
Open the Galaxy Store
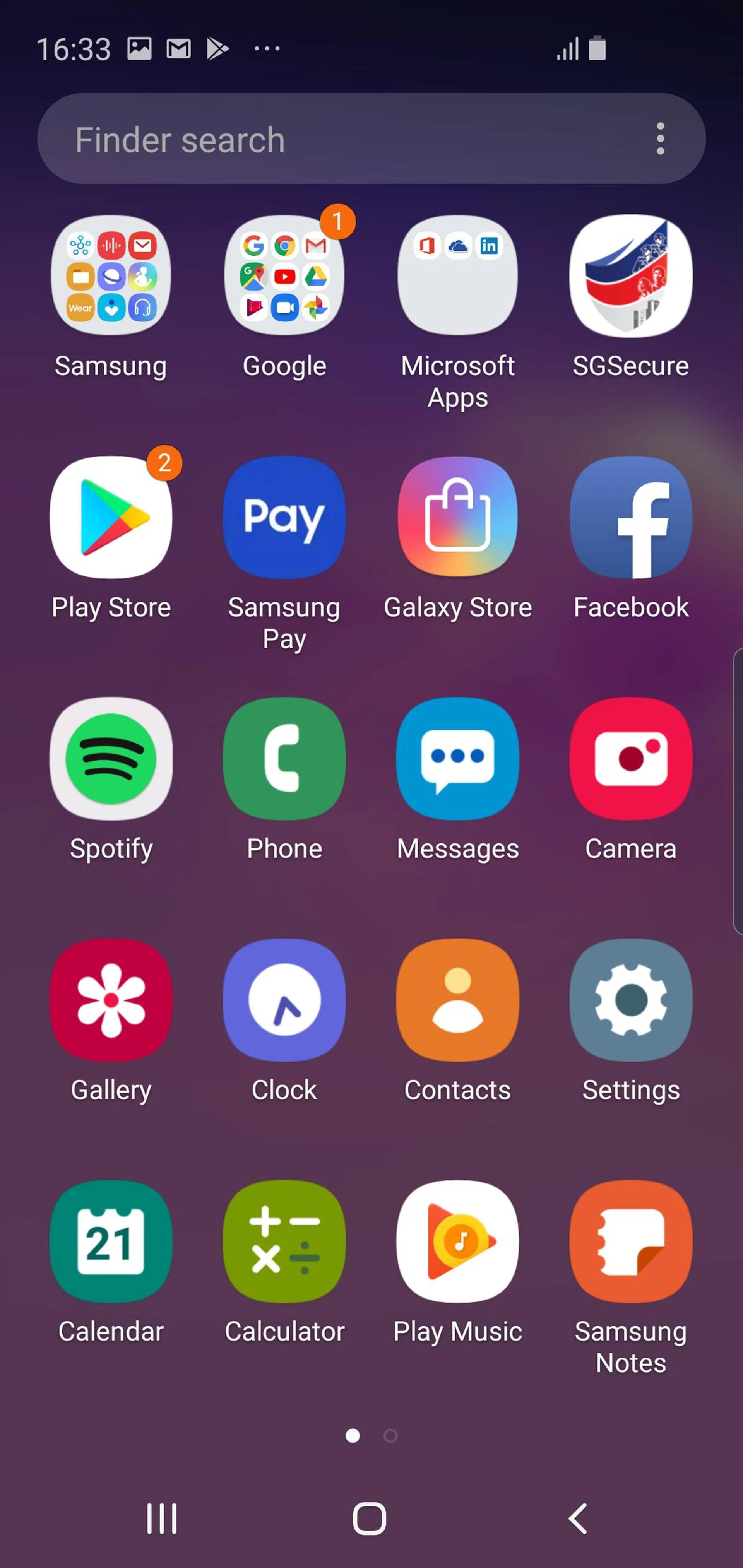(457, 517)
